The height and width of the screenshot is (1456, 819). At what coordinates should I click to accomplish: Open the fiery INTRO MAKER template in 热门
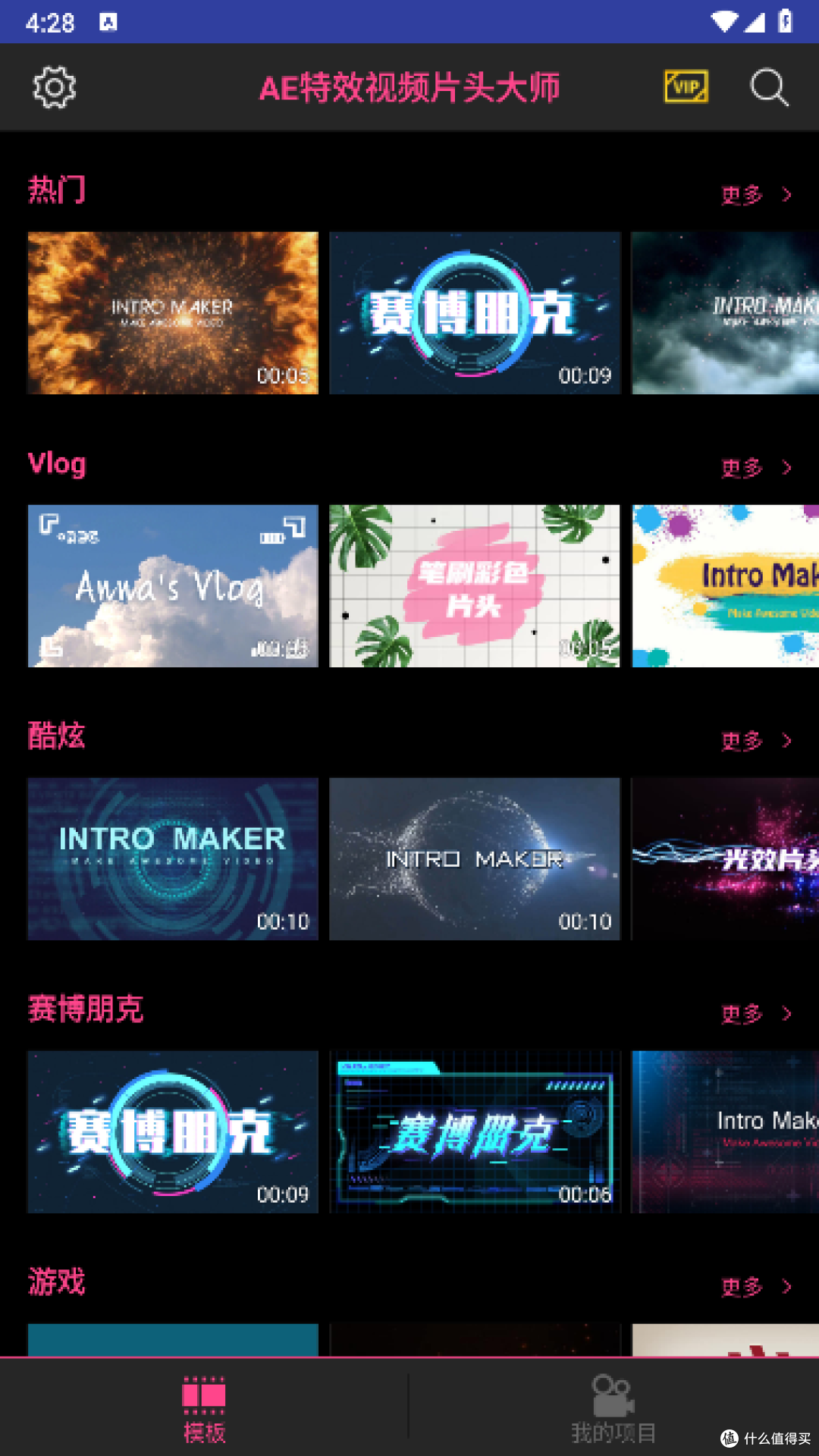tap(173, 312)
